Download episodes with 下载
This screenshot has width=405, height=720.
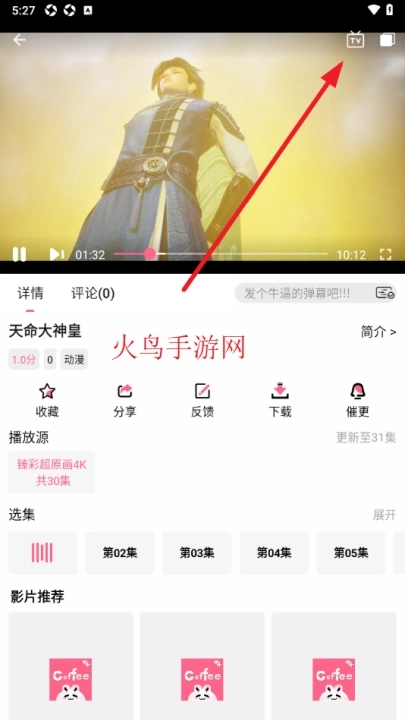pyautogui.click(x=280, y=401)
